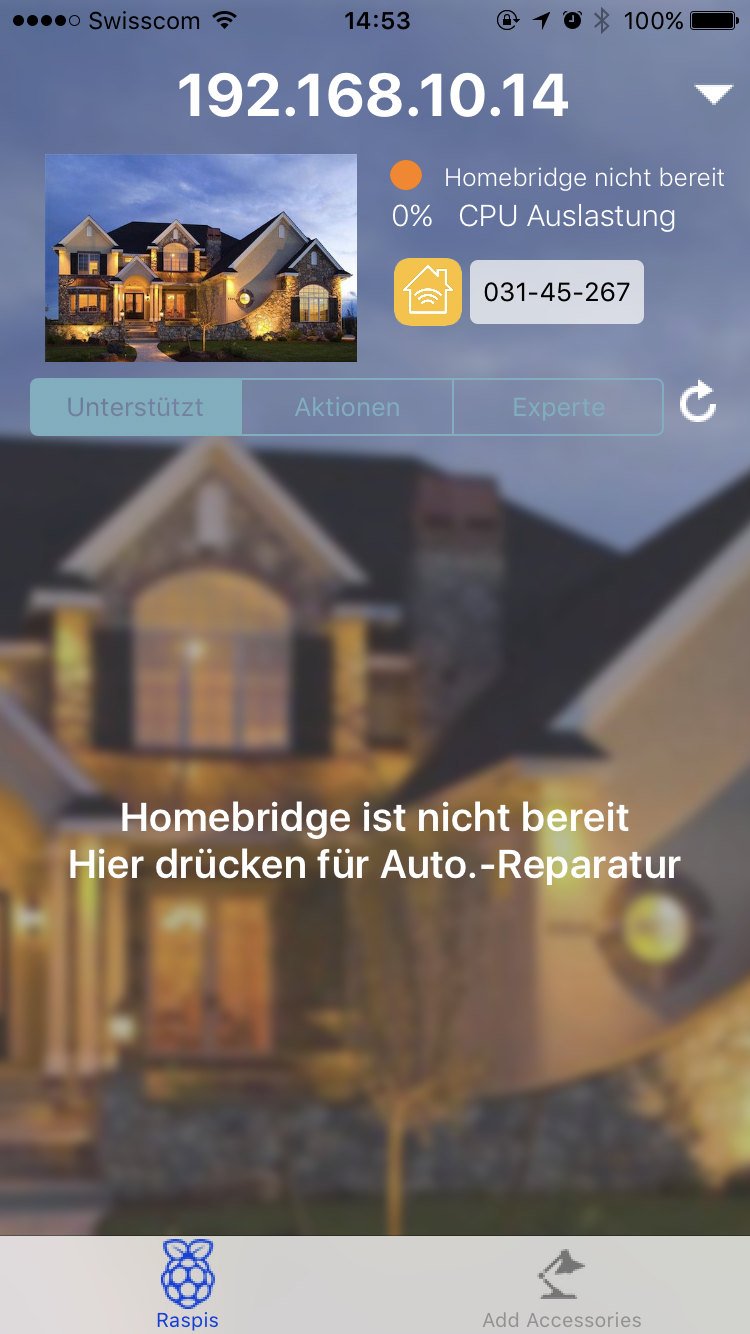Select the Unterstützt segment
Screen dimensions: 750x1334
(136, 407)
